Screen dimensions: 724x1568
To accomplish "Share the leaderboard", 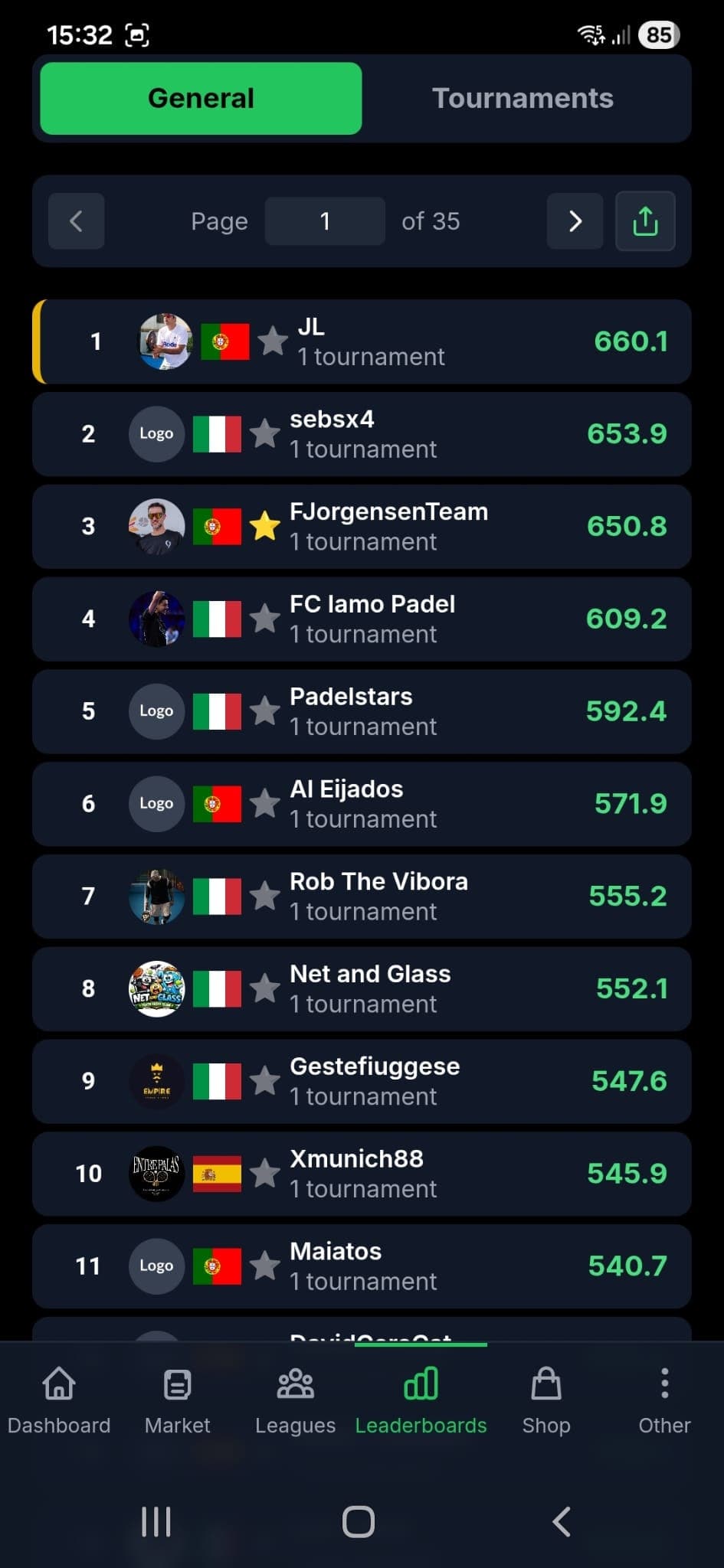I will click(x=645, y=221).
